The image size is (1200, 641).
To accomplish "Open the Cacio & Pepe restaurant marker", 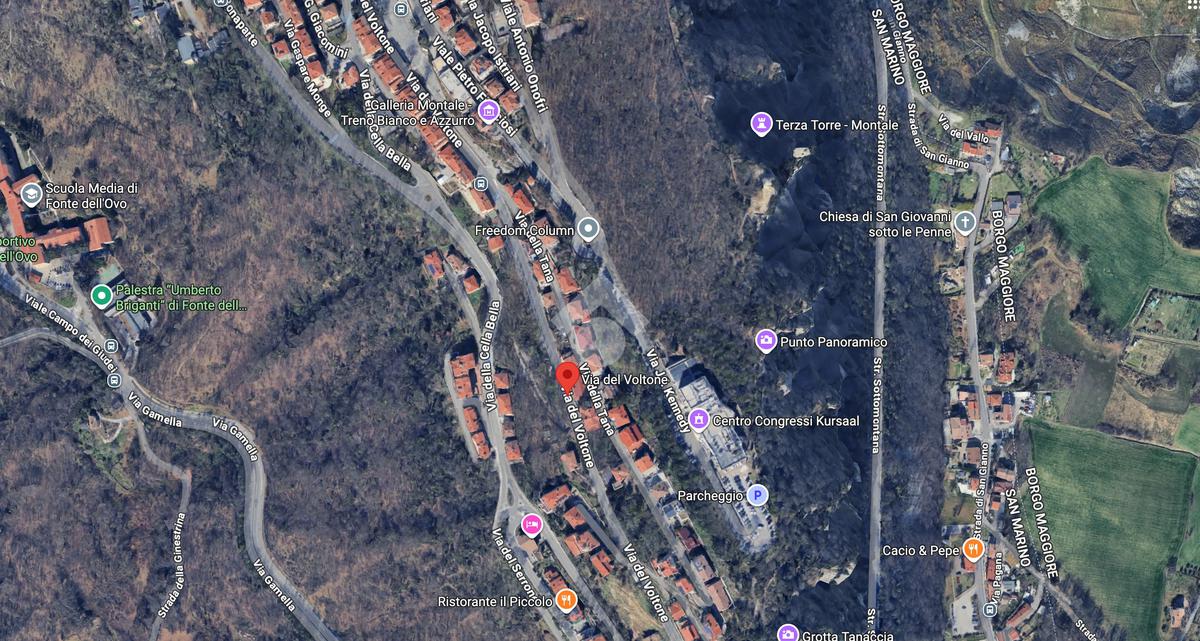I will pyautogui.click(x=973, y=550).
